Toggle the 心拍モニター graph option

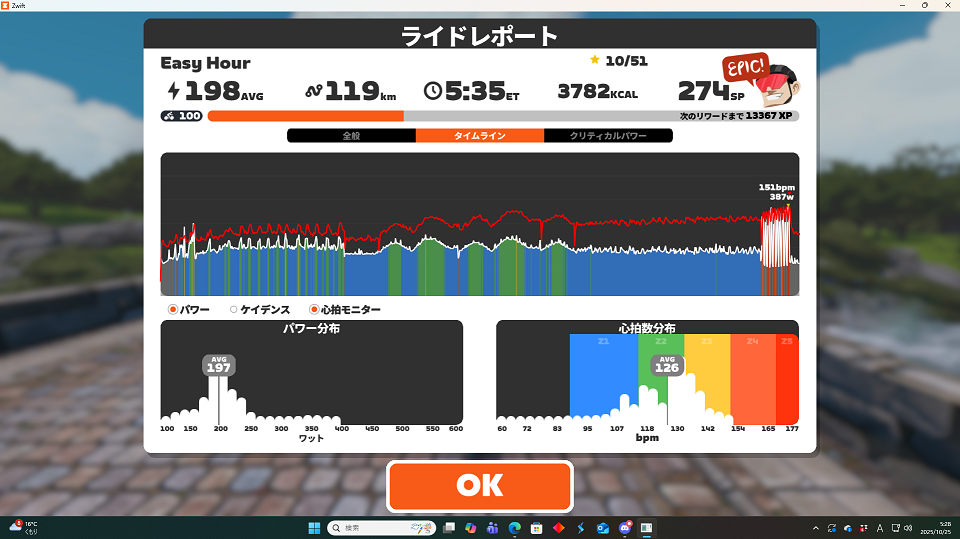(314, 310)
